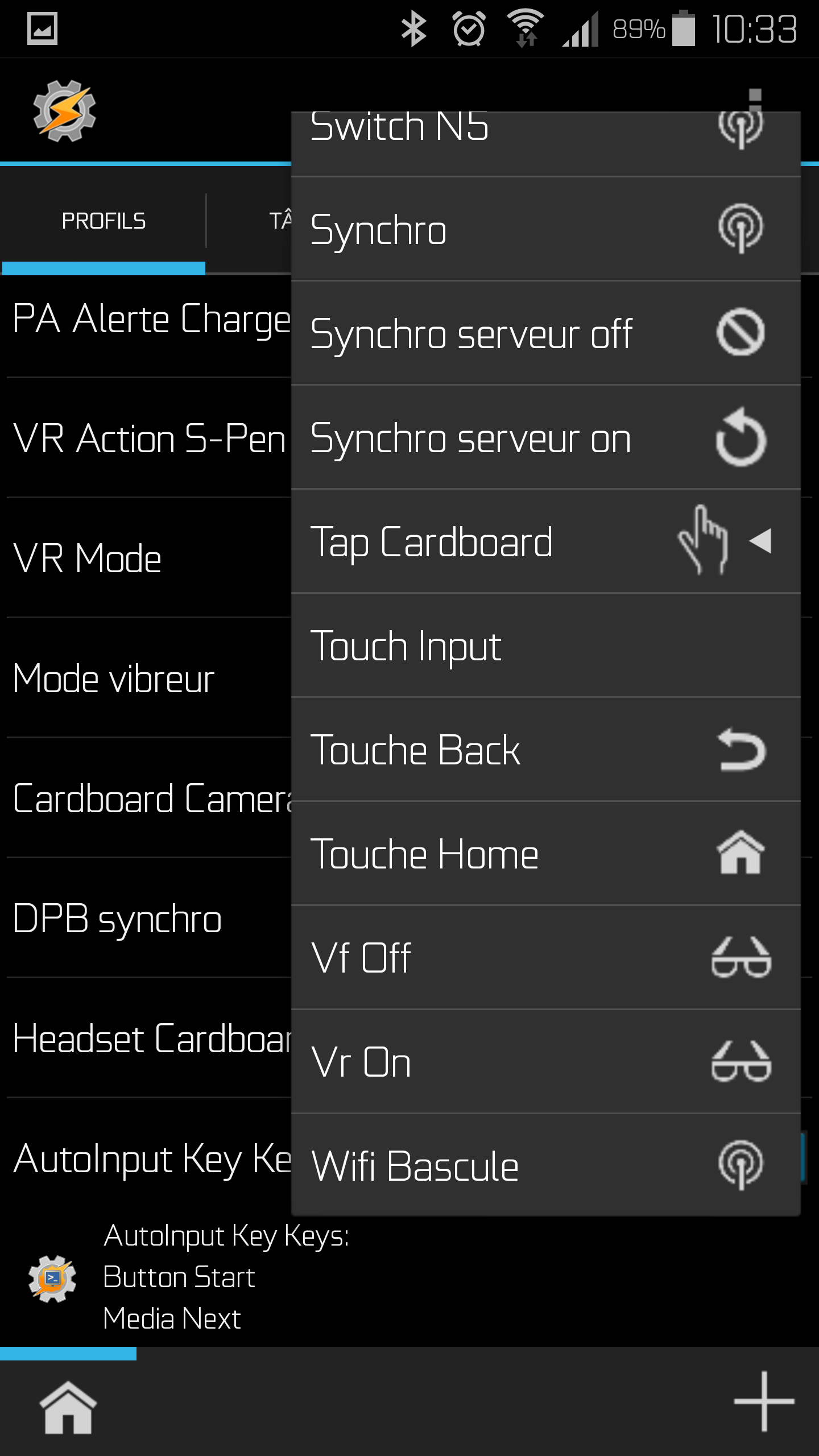Select Touch Input from the list
This screenshot has height=1456, width=819.
[x=545, y=646]
